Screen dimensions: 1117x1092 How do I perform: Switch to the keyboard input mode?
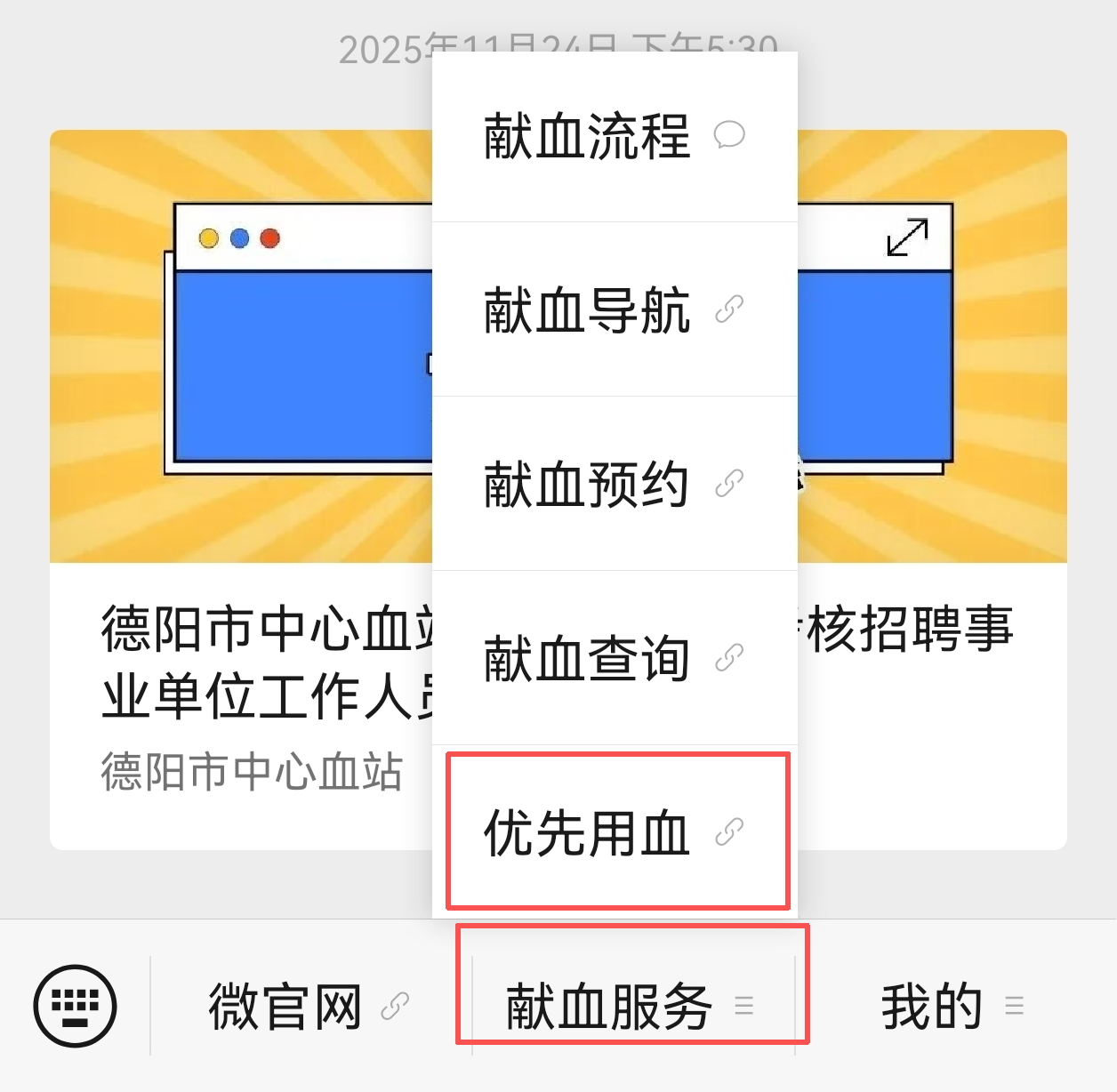(x=75, y=1006)
